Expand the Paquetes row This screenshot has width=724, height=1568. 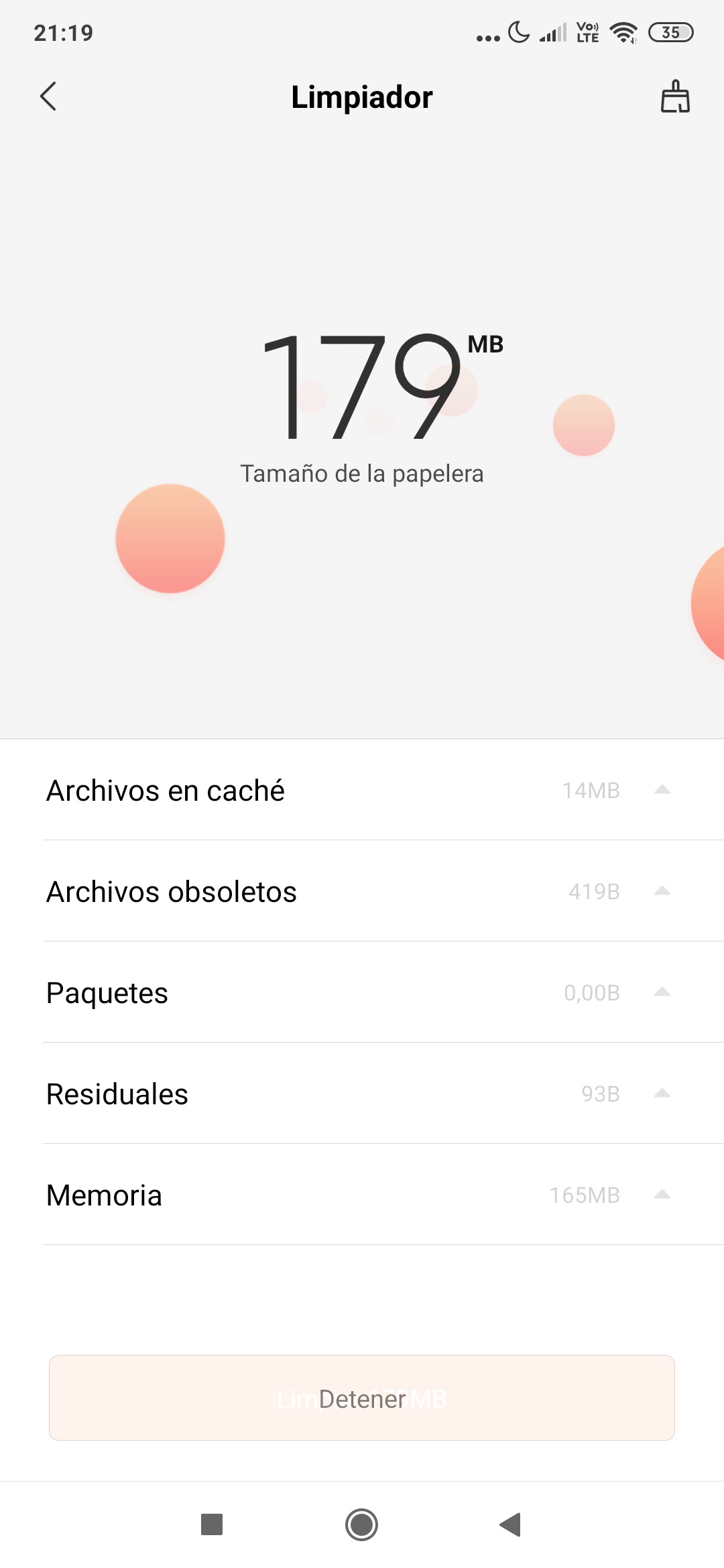362,992
